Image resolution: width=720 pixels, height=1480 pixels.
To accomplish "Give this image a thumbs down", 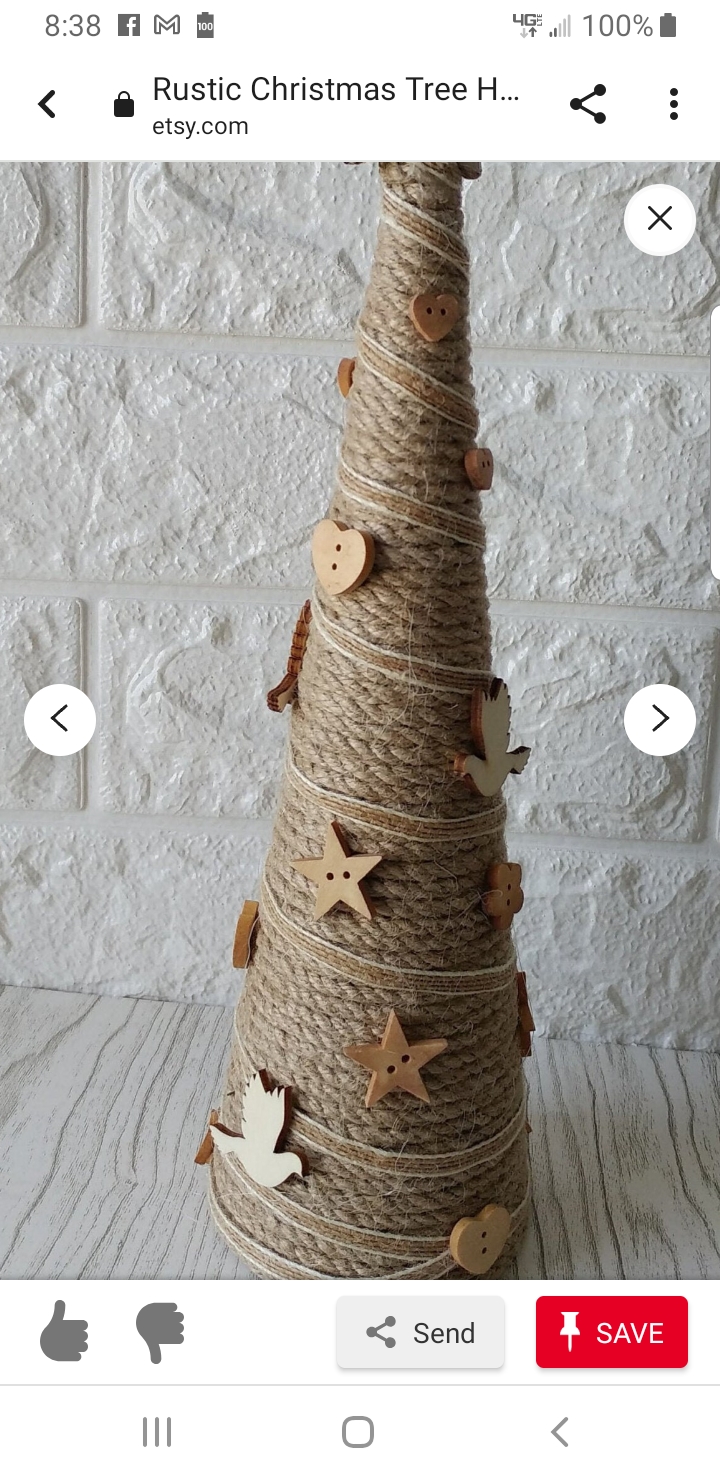I will coord(161,1332).
